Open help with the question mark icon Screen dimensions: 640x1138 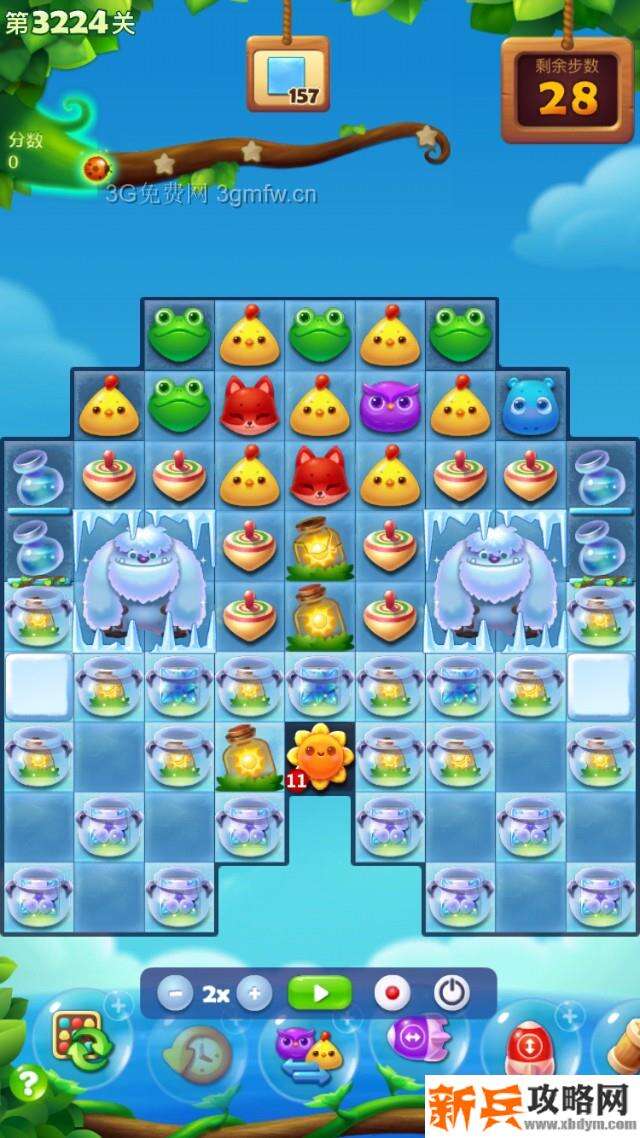point(32,1084)
